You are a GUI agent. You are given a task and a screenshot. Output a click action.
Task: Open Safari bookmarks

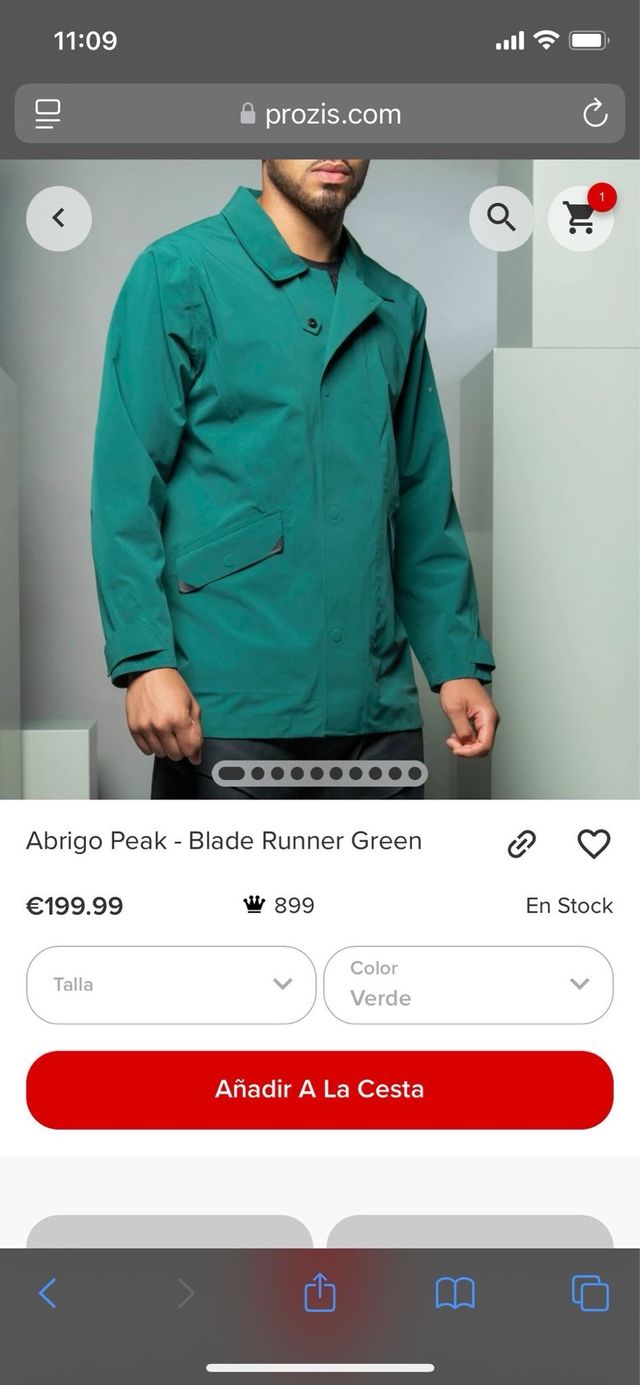[455, 1293]
